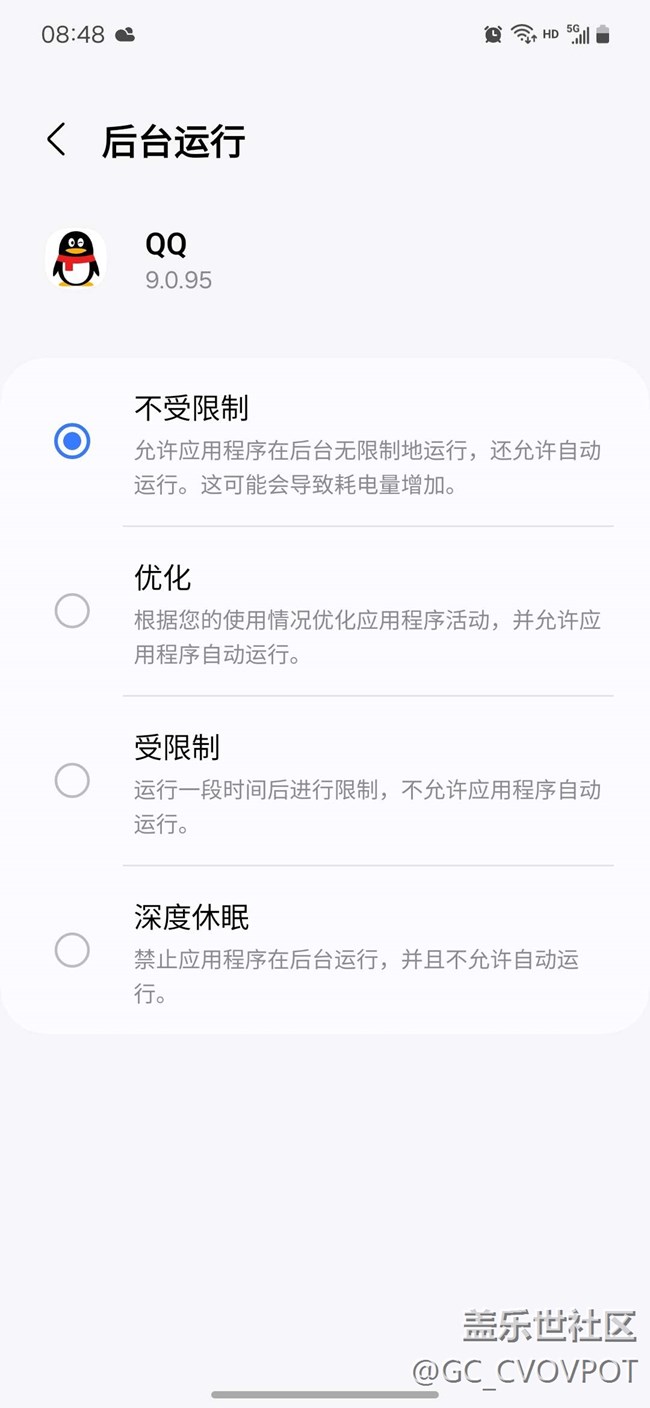Pick the 深度休眠 option
650x1408 pixels.
tap(72, 950)
